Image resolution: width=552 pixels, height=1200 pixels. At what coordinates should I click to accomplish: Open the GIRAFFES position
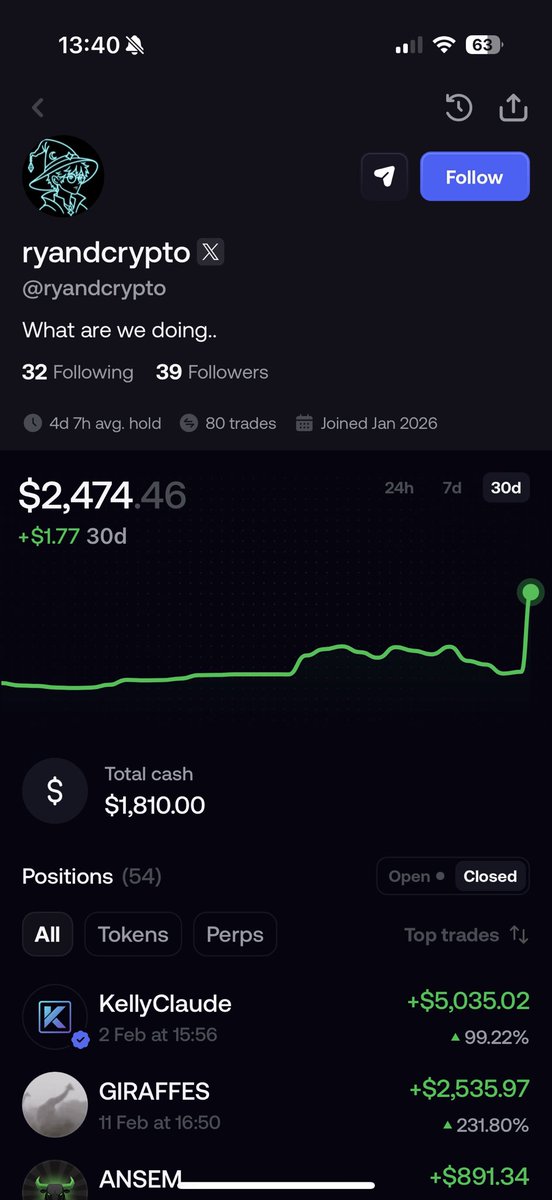[276, 1106]
